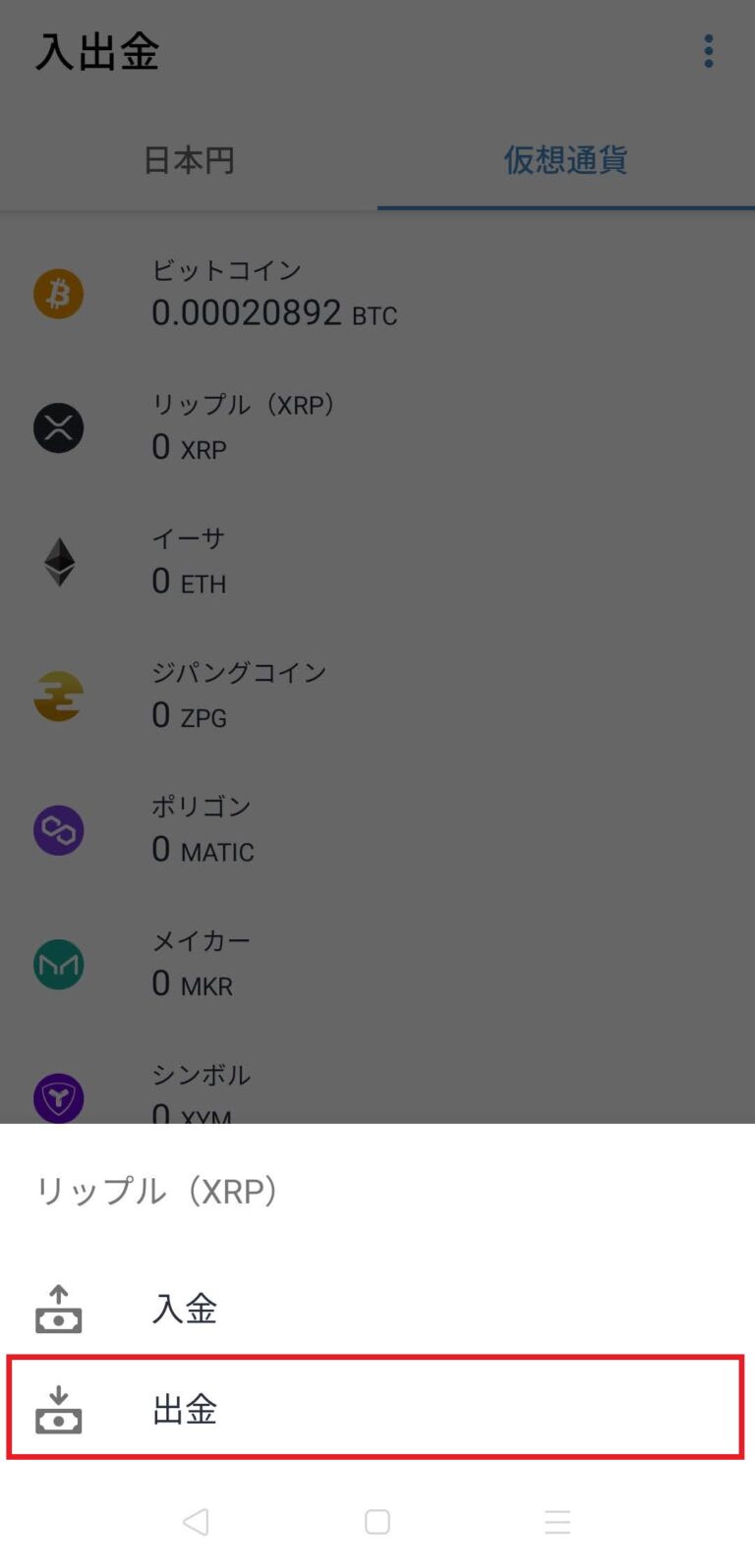755x1568 pixels.
Task: Switch to the 仮想通貨 tab
Action: pyautogui.click(x=564, y=160)
